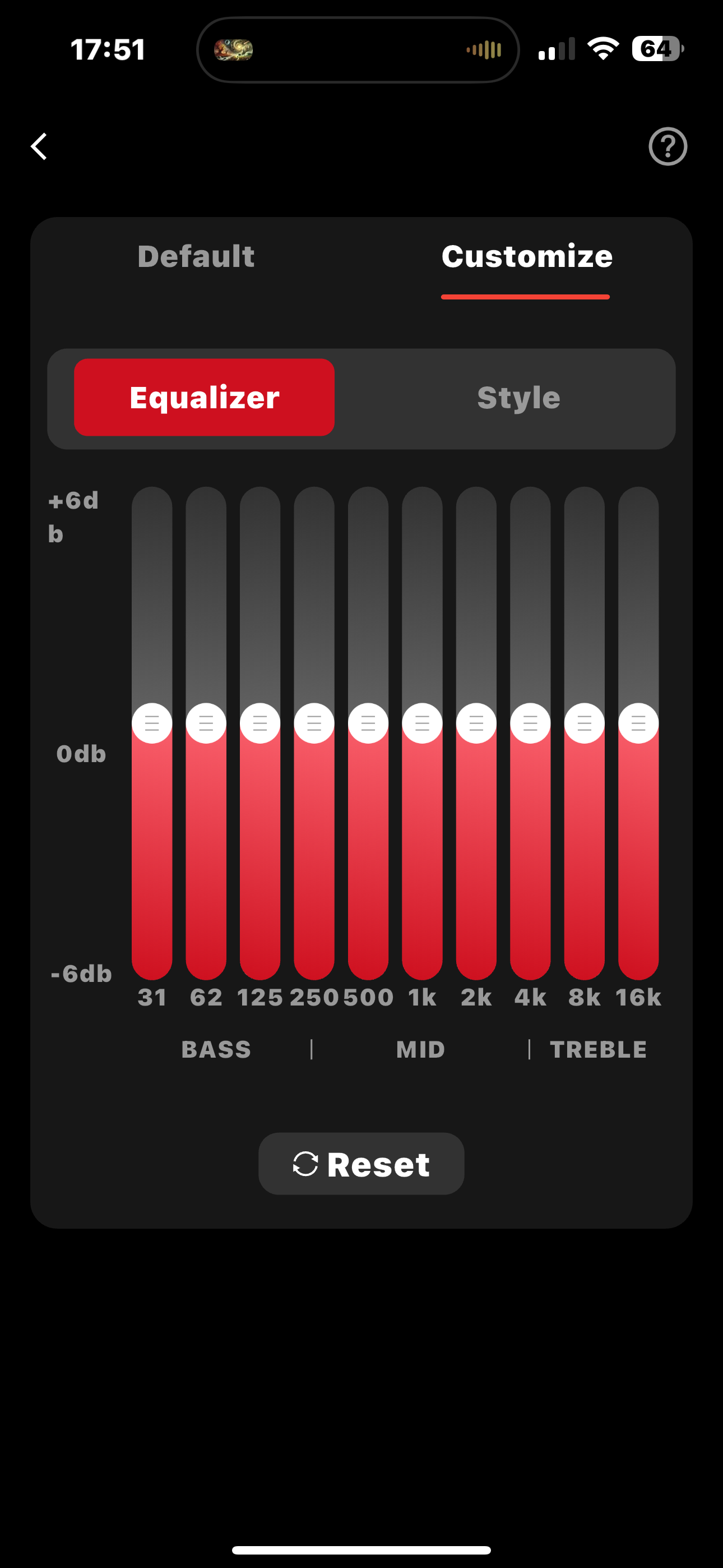Tap the 62 Hz slider handle
Image resolution: width=723 pixels, height=1568 pixels.
point(206,723)
